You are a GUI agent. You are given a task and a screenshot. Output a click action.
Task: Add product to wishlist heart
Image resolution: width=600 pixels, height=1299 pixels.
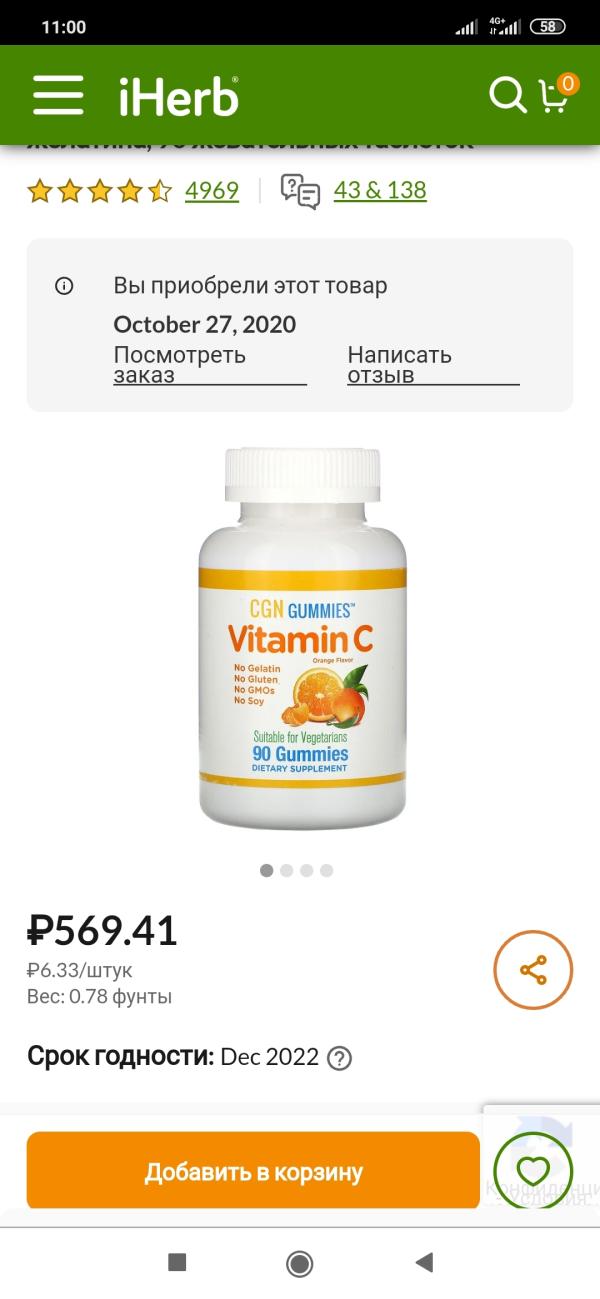[x=533, y=1170]
